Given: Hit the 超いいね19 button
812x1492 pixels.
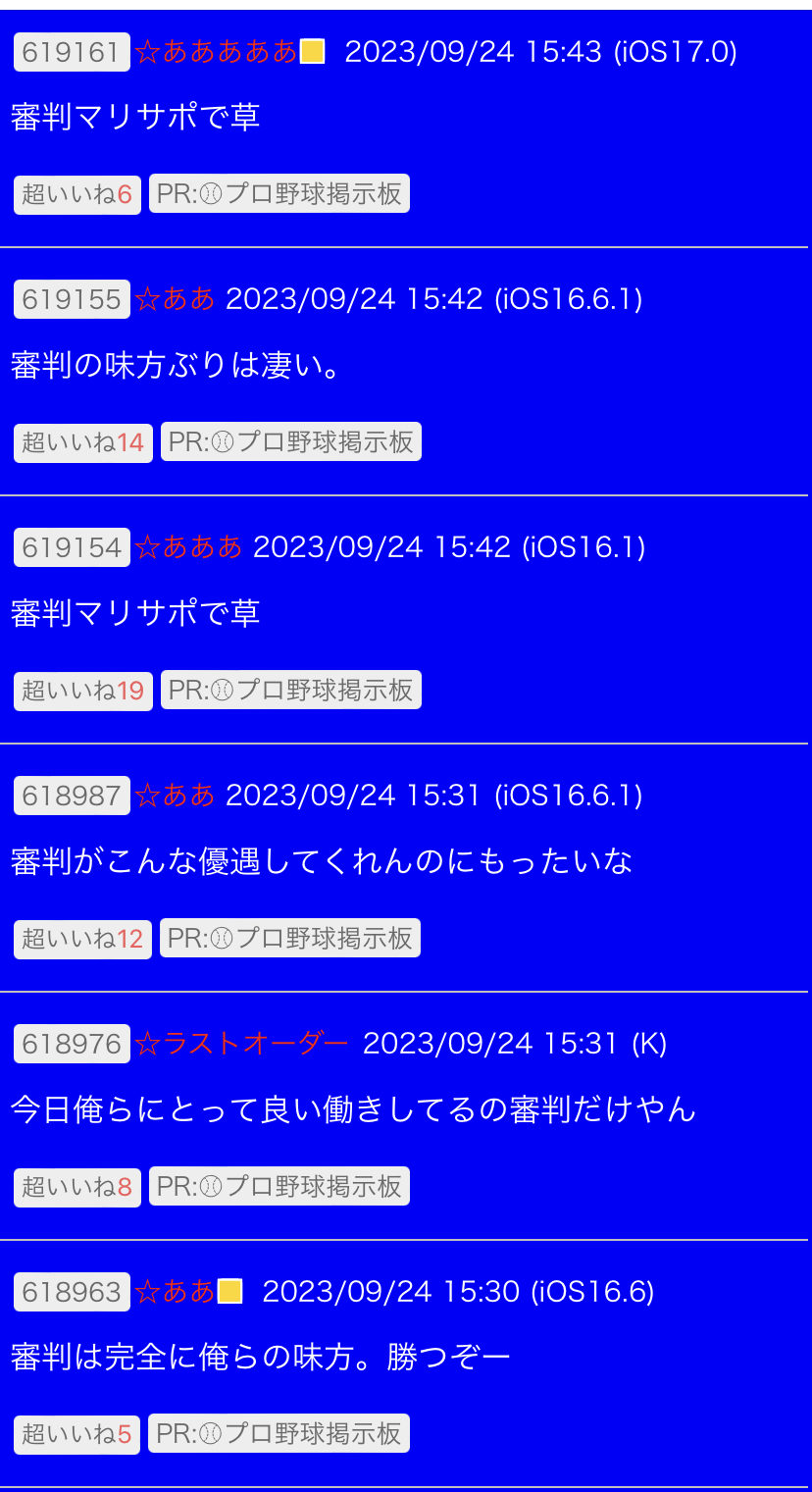Looking at the screenshot, I should pyautogui.click(x=83, y=691).
